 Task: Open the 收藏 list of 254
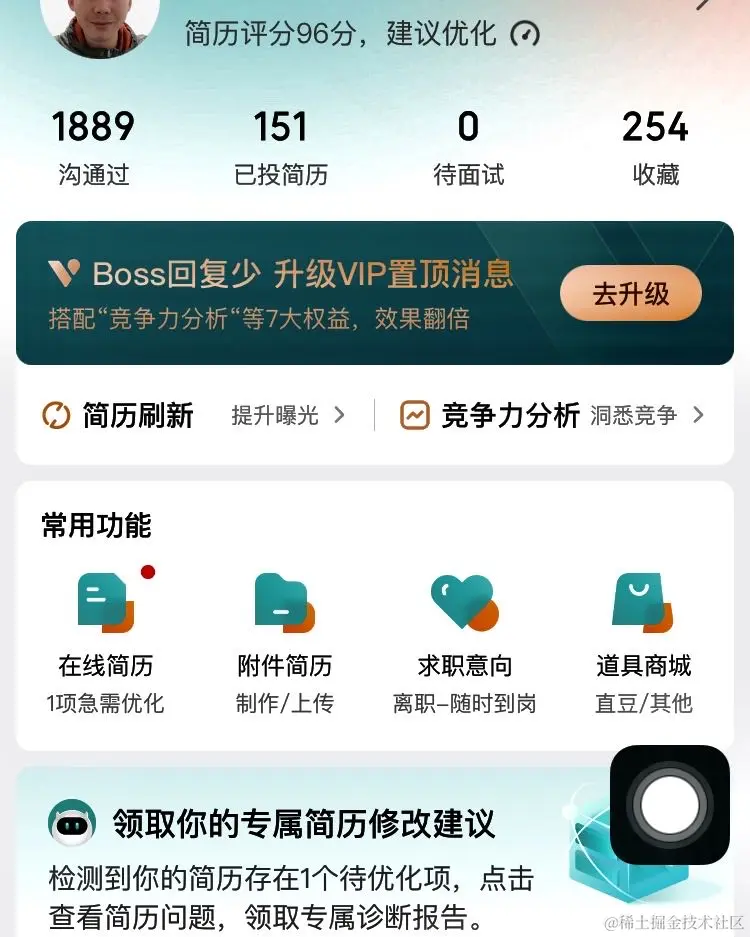click(x=656, y=148)
